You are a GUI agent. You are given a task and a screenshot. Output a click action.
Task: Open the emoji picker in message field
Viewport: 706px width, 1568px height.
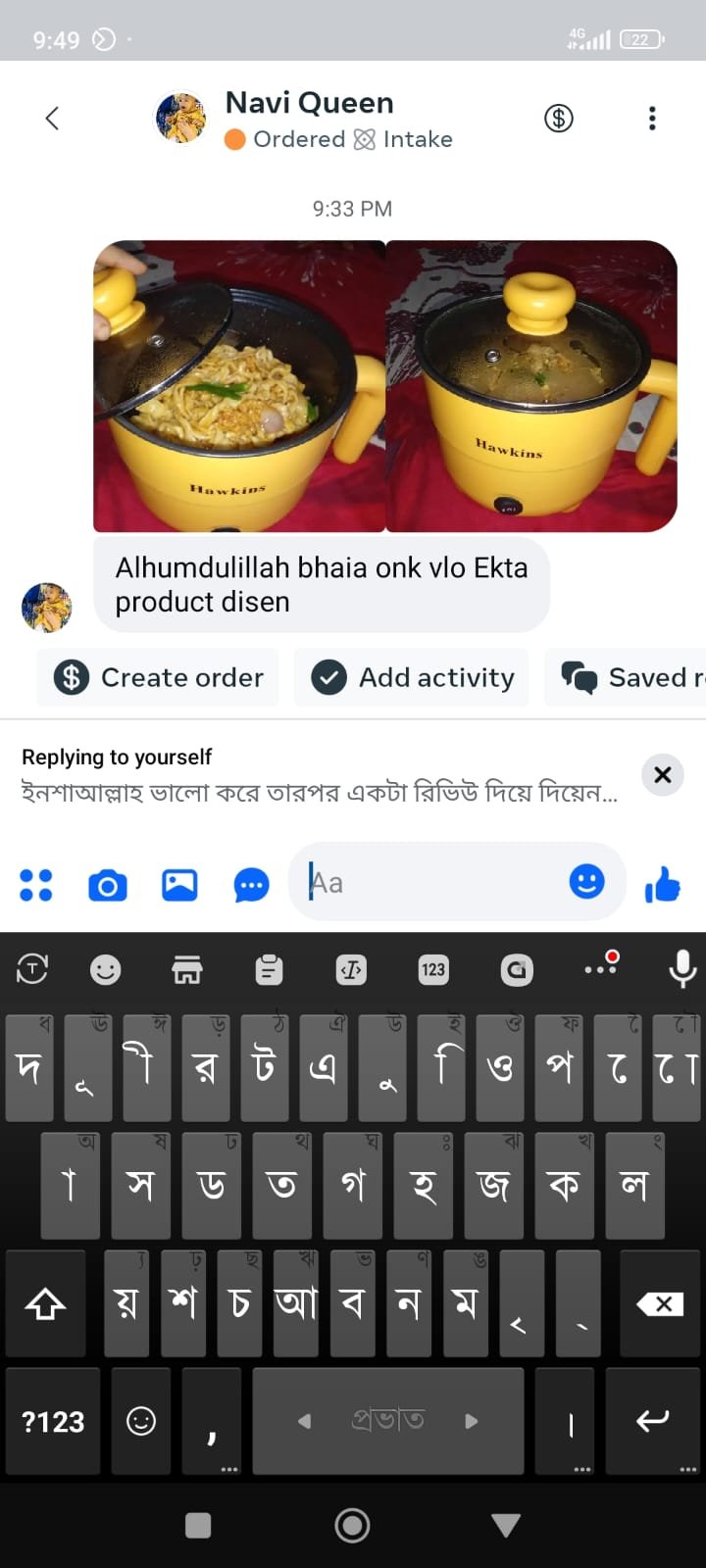click(x=586, y=882)
